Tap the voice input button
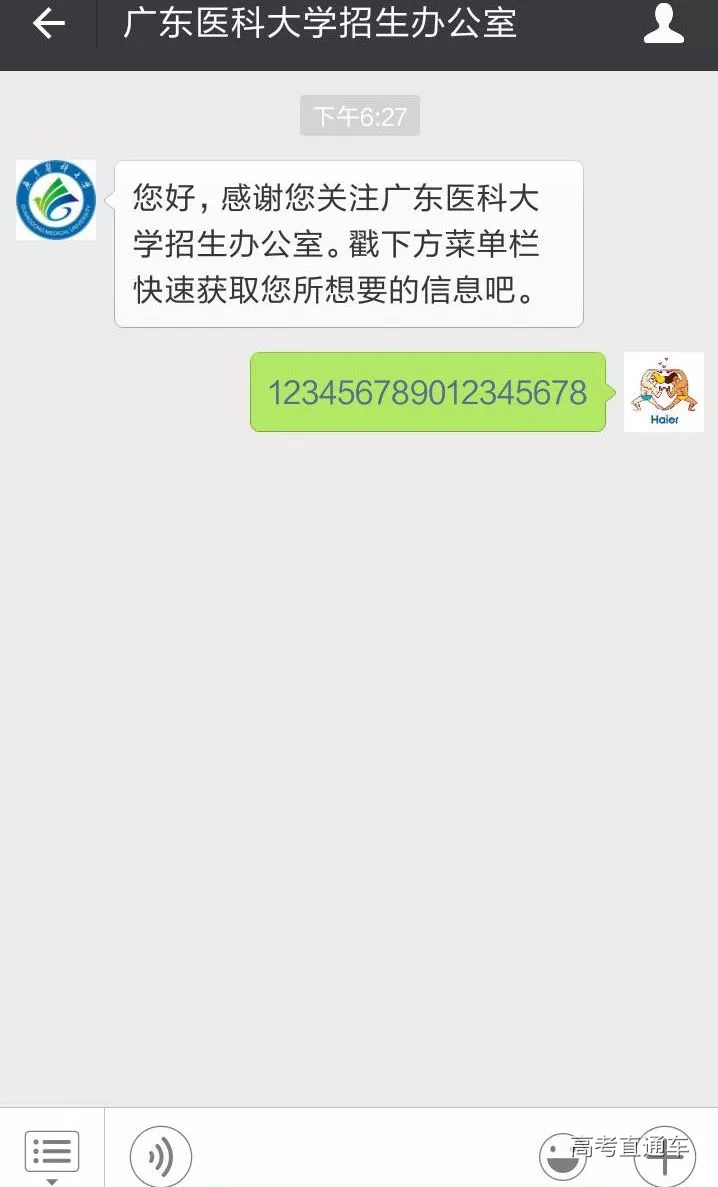 160,1157
